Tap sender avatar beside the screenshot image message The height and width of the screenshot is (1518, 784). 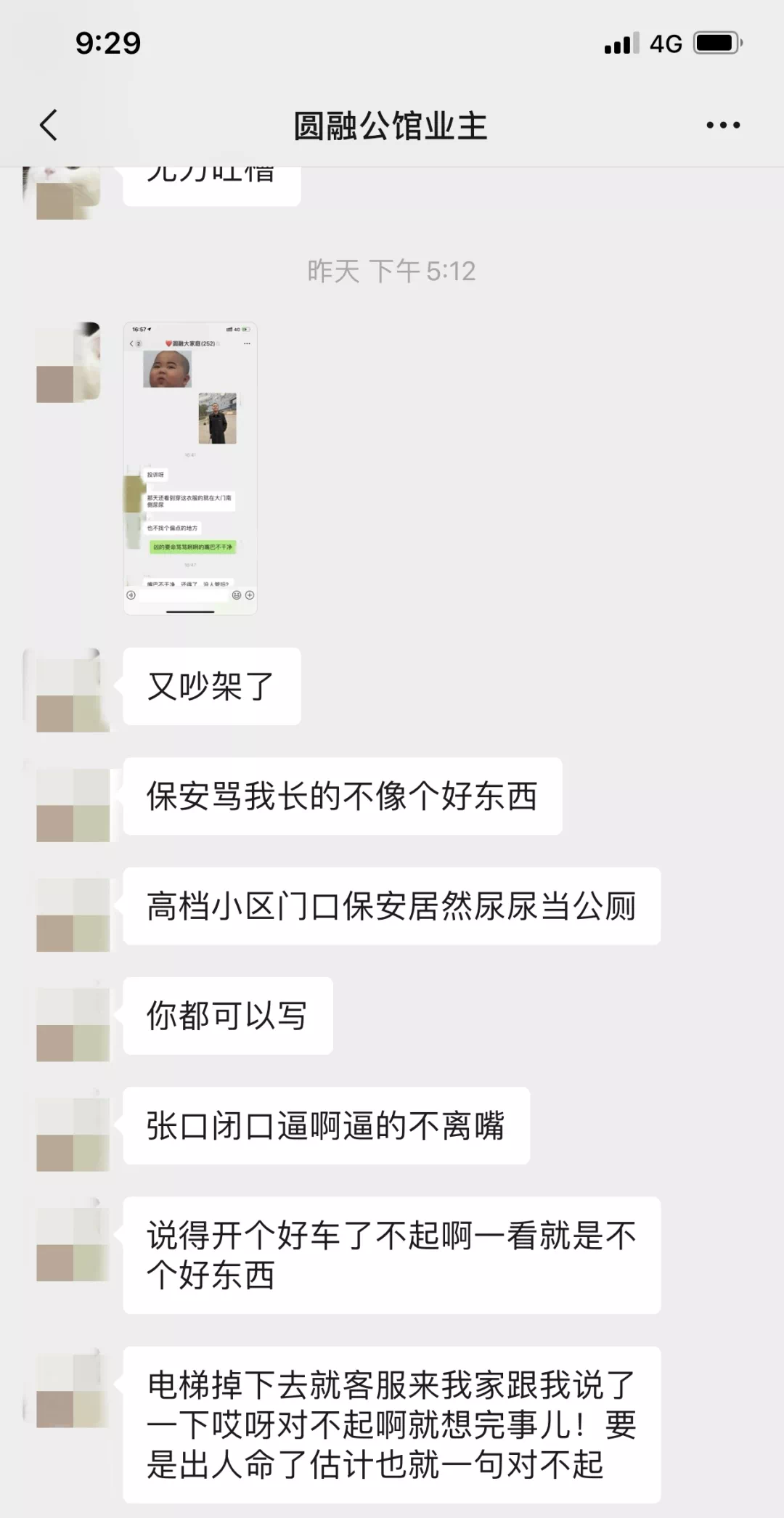point(69,362)
